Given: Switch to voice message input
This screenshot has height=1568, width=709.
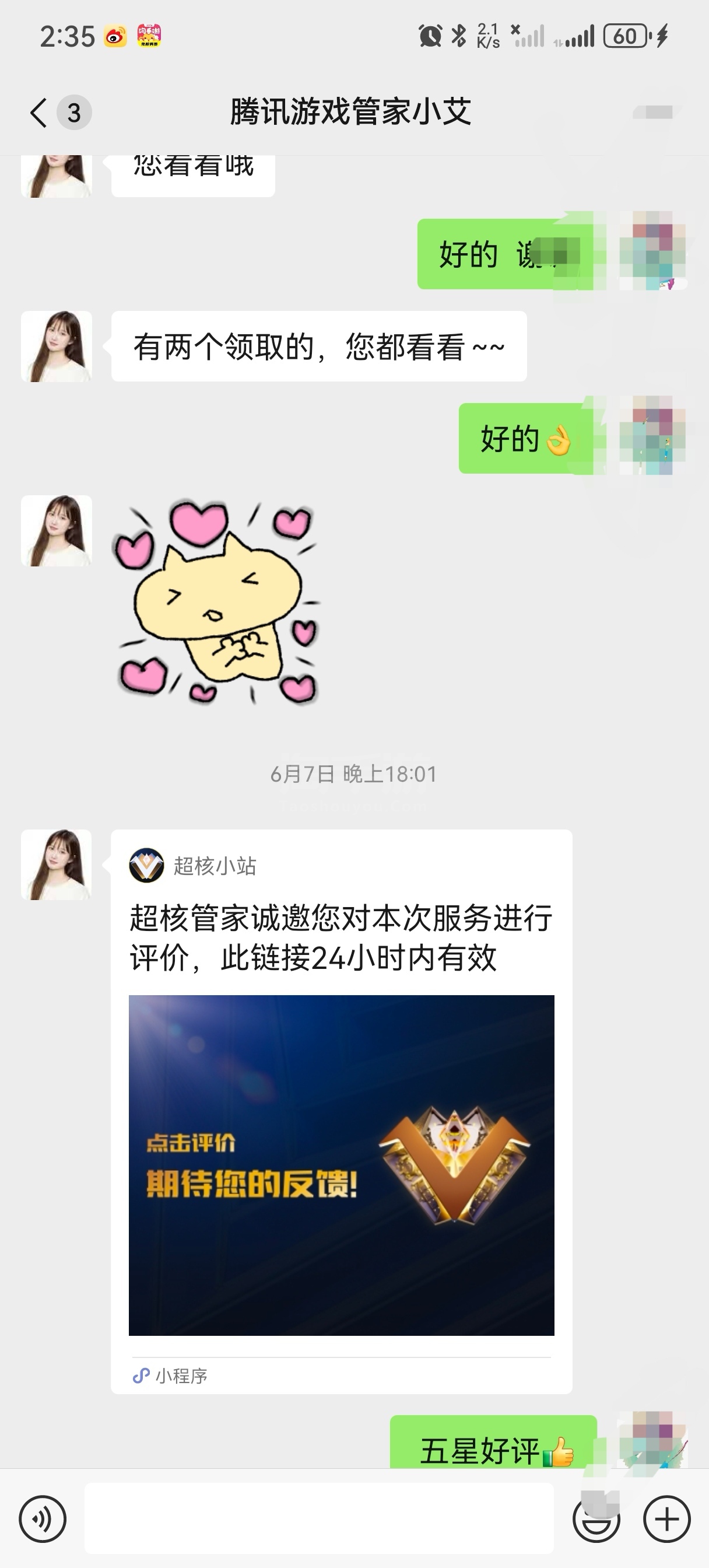Looking at the screenshot, I should point(43,1518).
